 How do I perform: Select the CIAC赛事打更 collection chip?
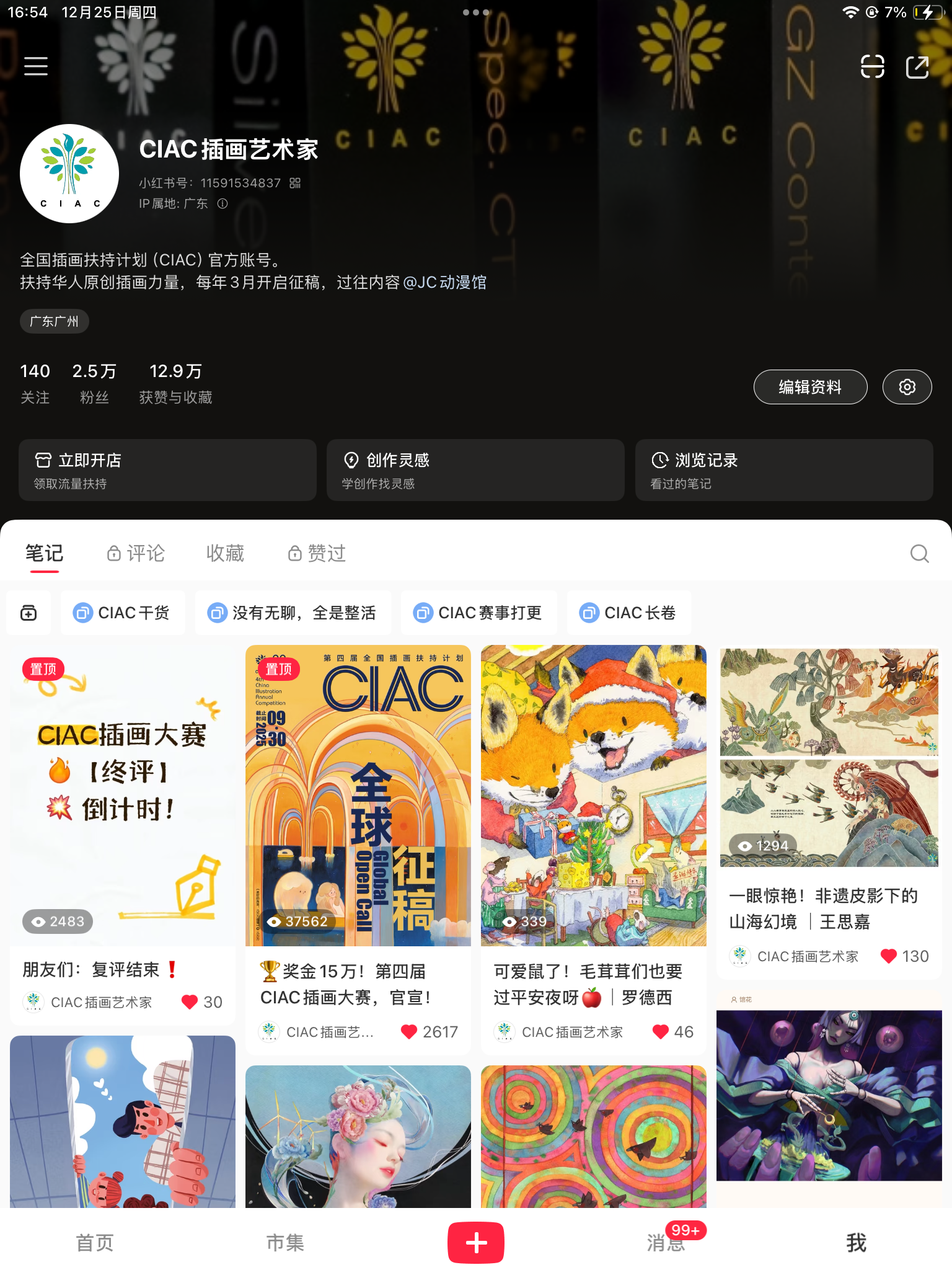(478, 613)
